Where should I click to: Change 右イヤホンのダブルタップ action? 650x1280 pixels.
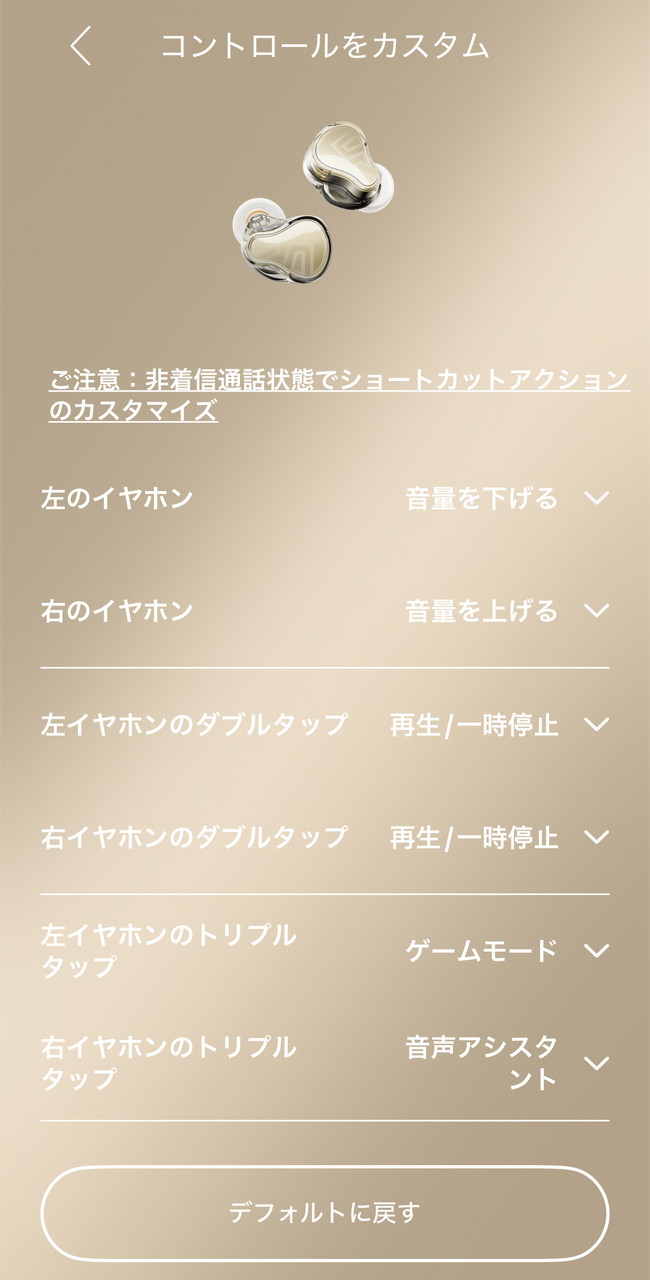(x=596, y=837)
